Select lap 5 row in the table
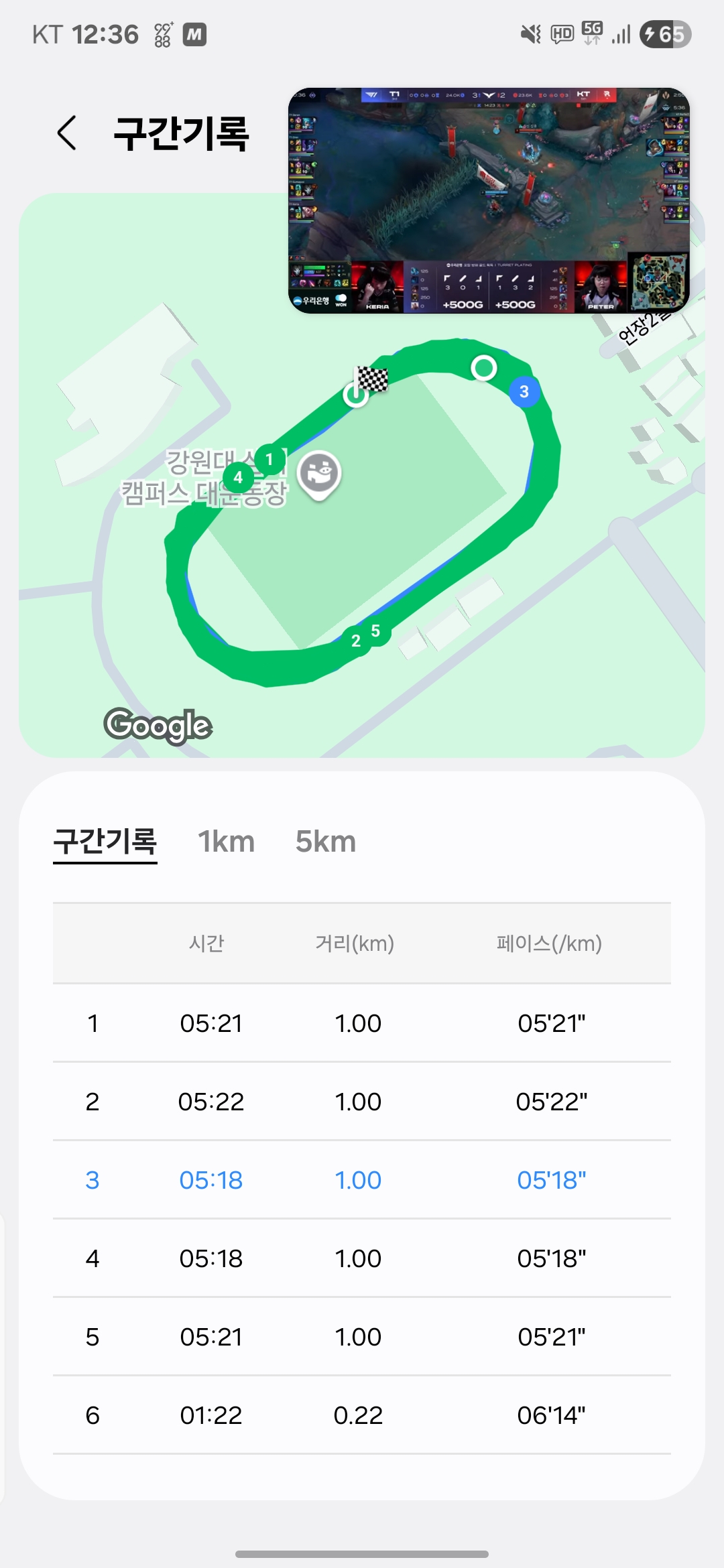The height and width of the screenshot is (1568, 724). (x=362, y=1337)
